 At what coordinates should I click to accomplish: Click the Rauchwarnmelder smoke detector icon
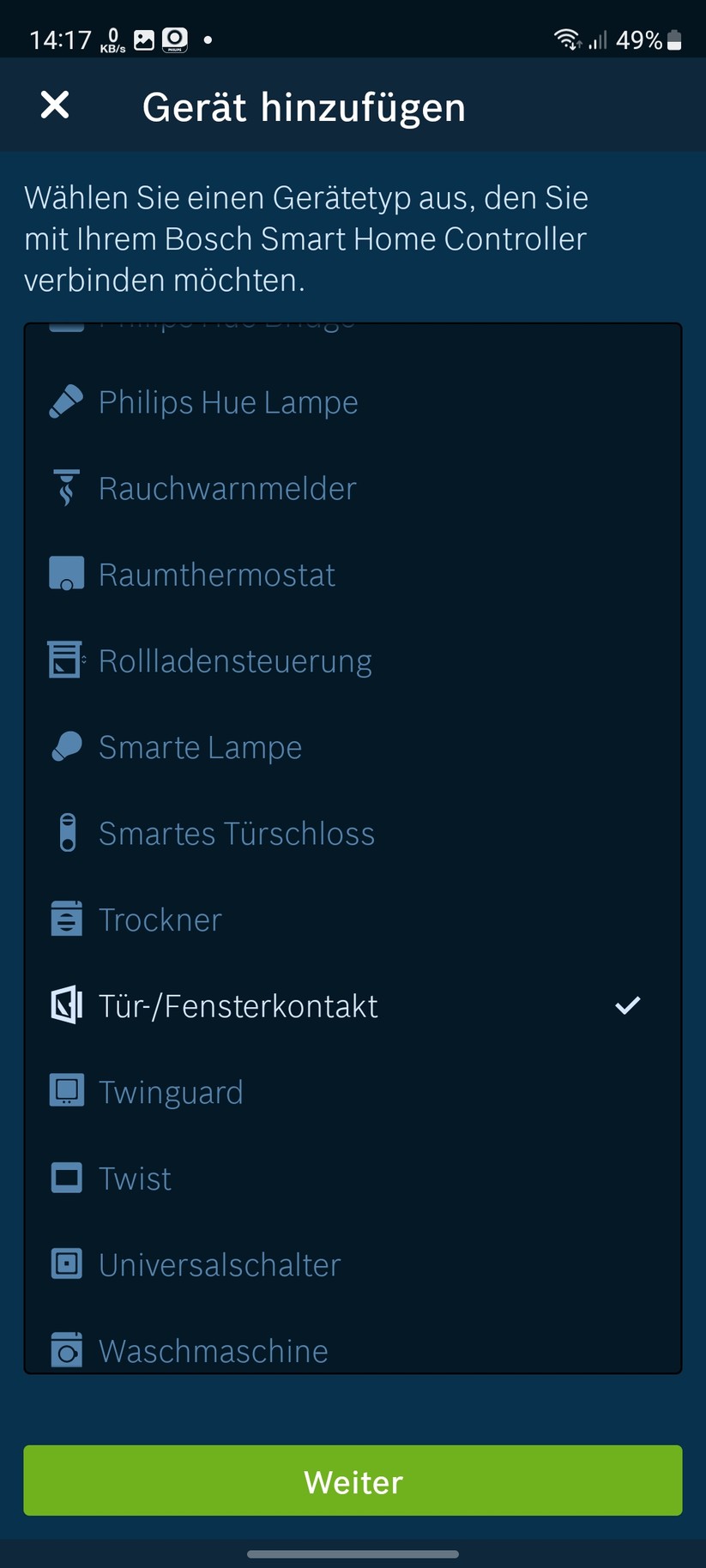click(66, 488)
